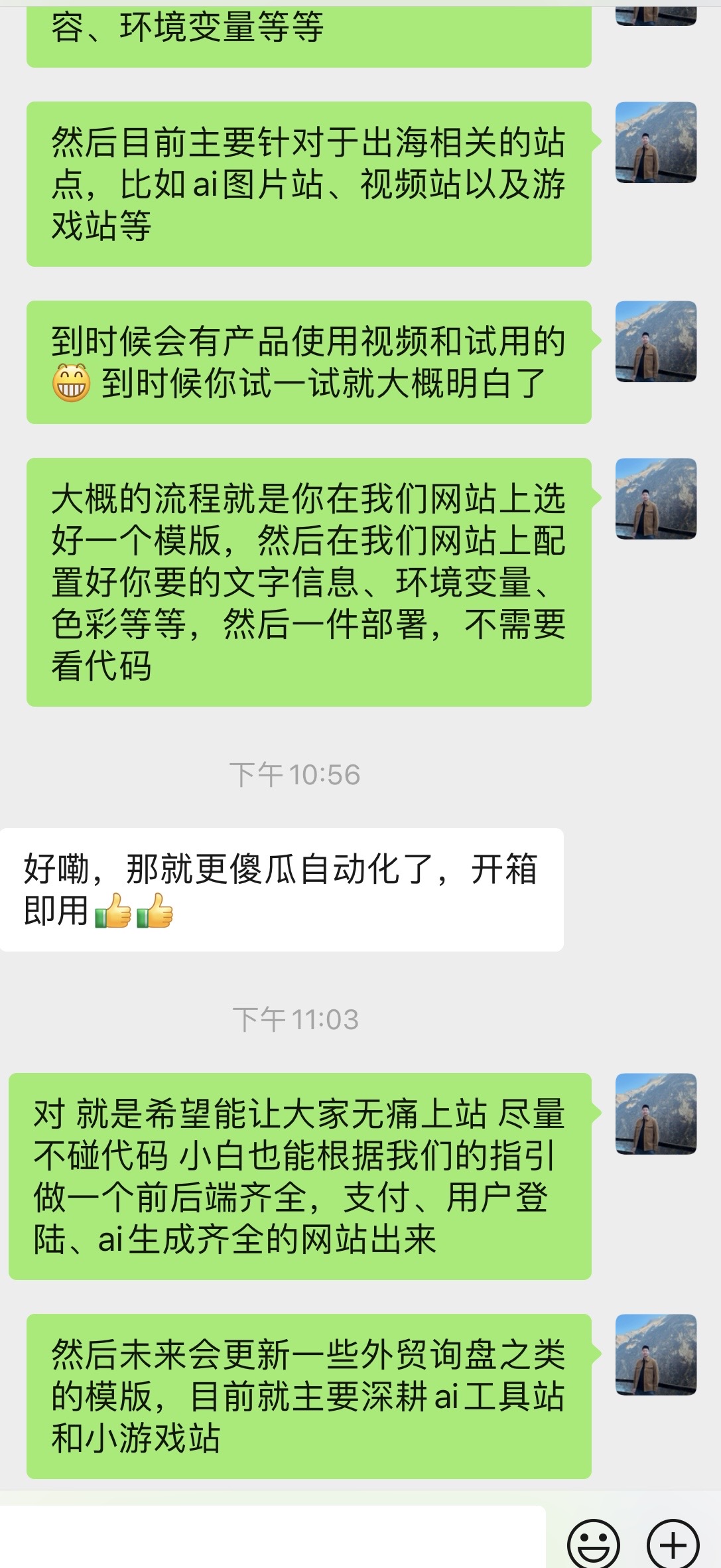Tap avatar next to 大概的流程 message
The width and height of the screenshot is (721, 1568).
tap(656, 498)
